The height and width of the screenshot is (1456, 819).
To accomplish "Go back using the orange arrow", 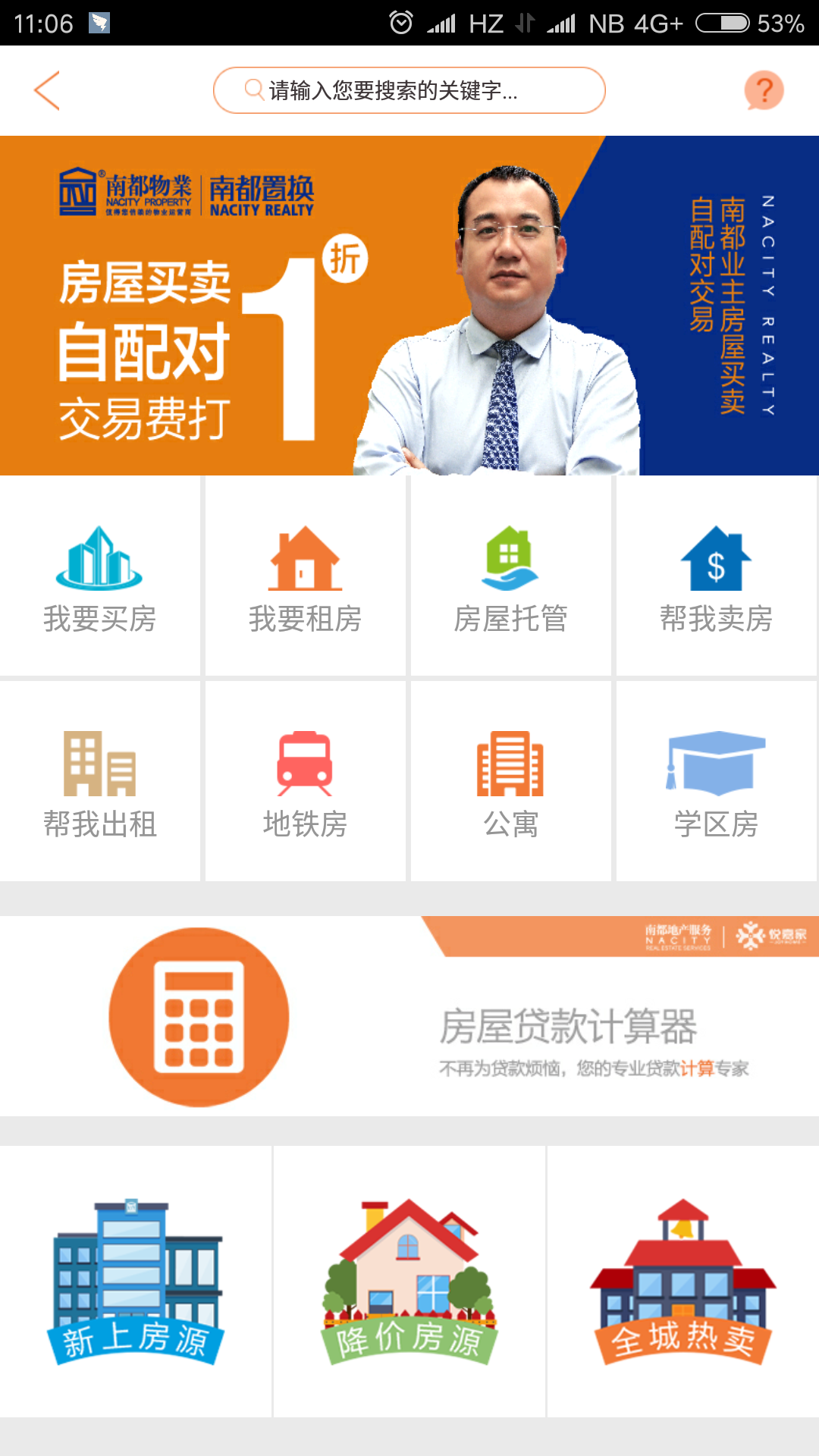I will click(47, 91).
